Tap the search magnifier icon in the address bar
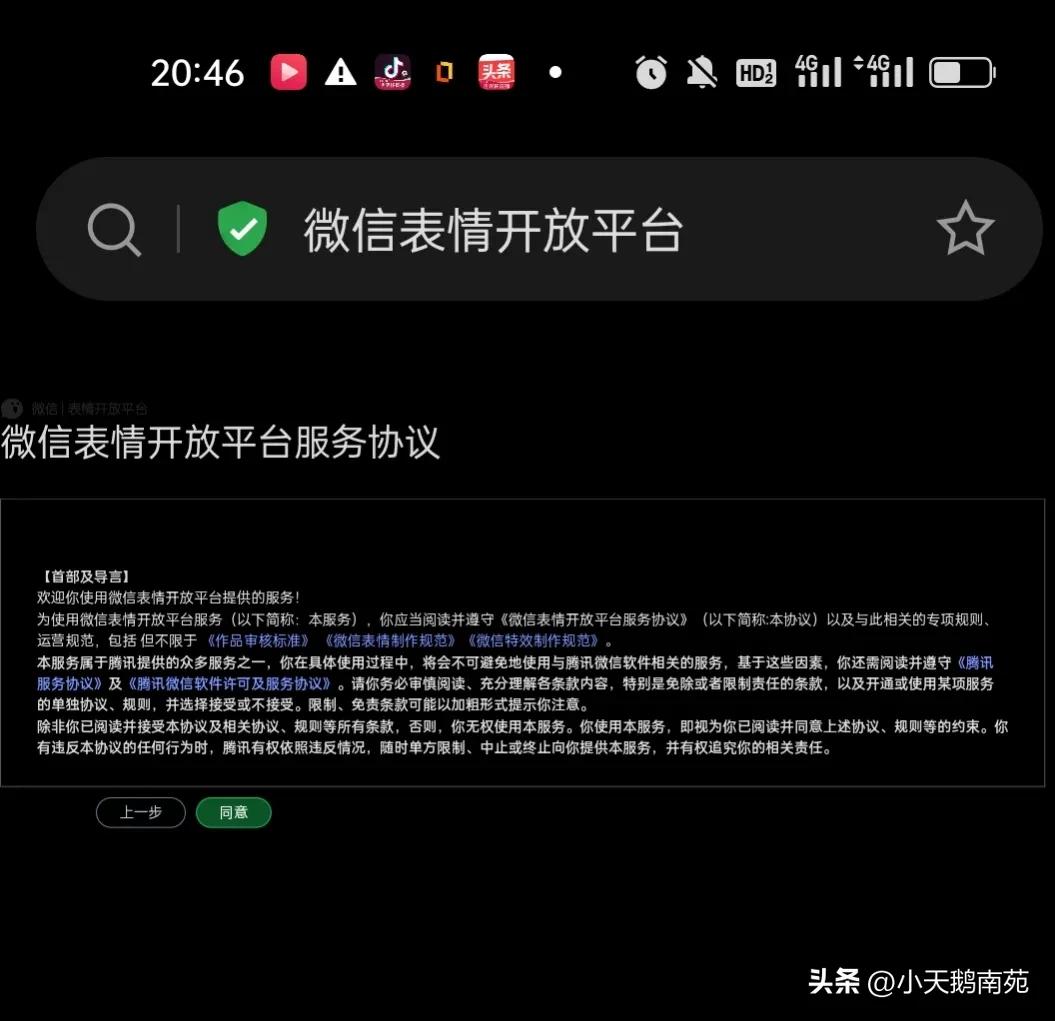The width and height of the screenshot is (1055, 1021). coord(114,230)
